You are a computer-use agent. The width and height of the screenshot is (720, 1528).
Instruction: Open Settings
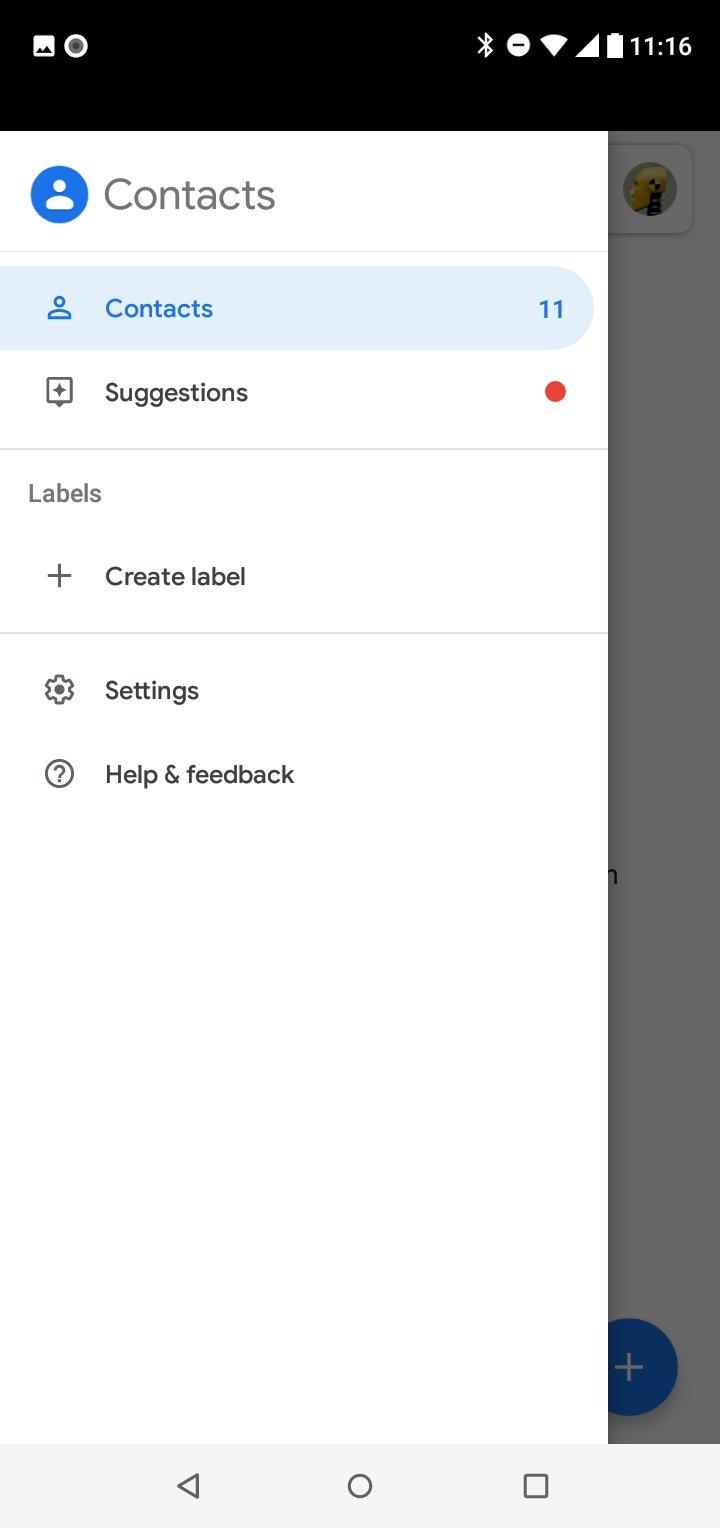304,690
